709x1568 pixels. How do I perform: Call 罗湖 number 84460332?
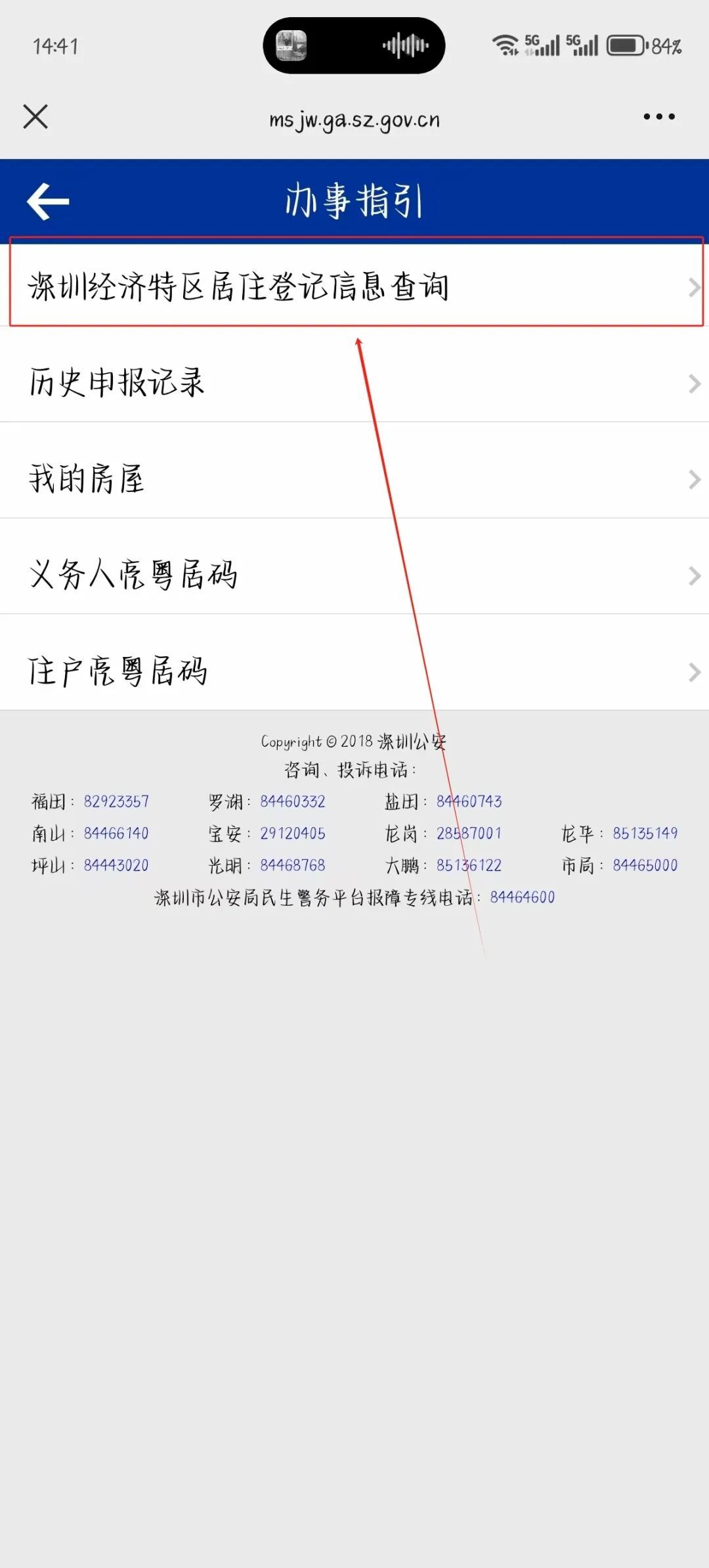293,801
